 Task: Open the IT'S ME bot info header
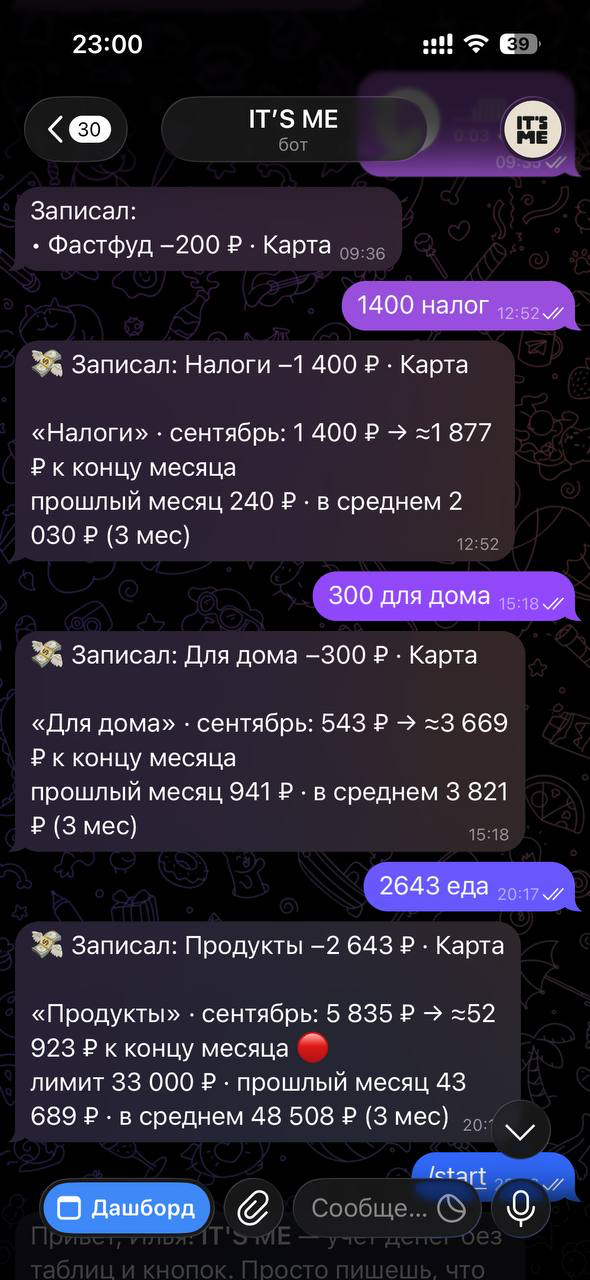click(294, 130)
